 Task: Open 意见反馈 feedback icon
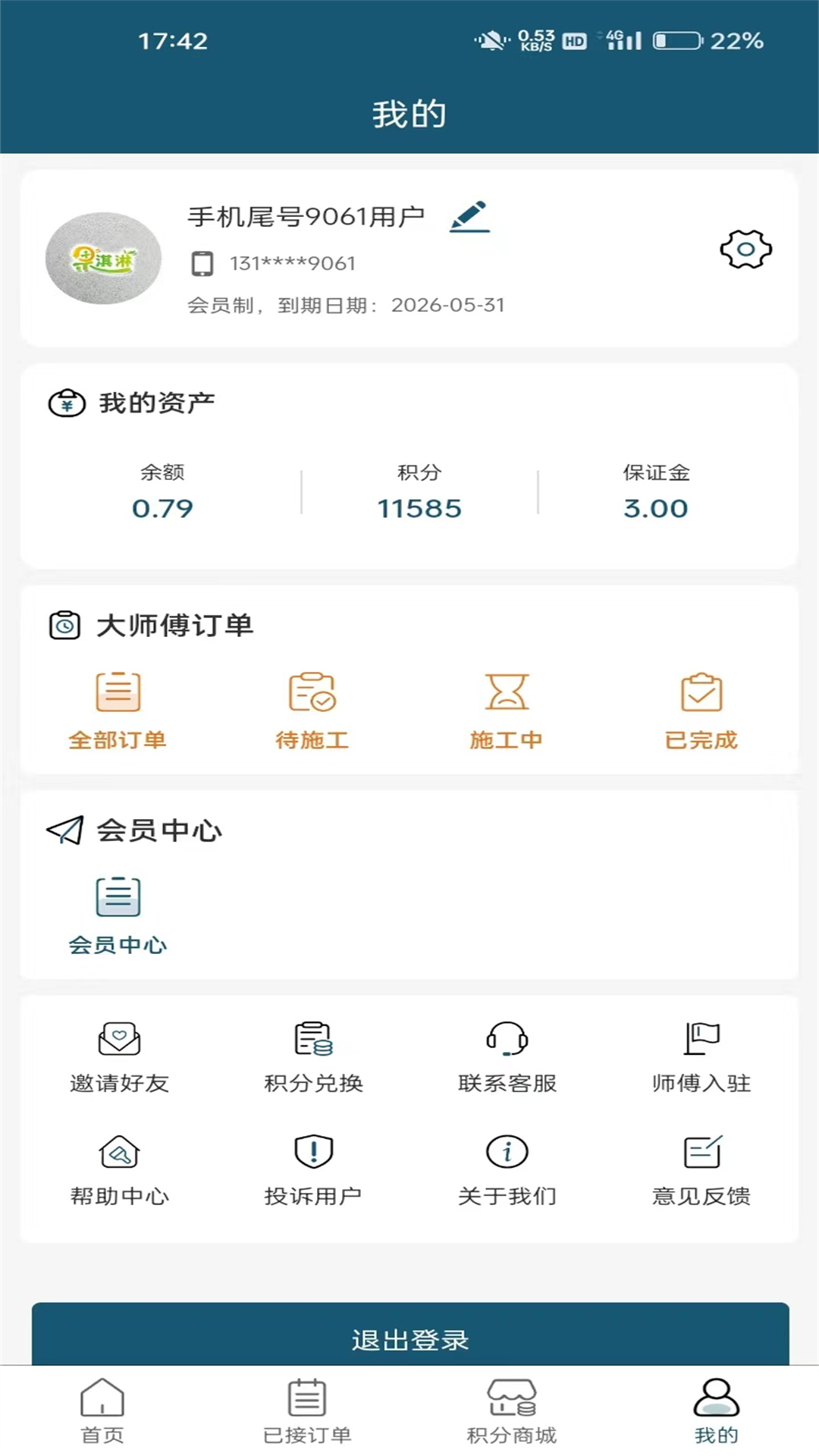click(x=701, y=1153)
